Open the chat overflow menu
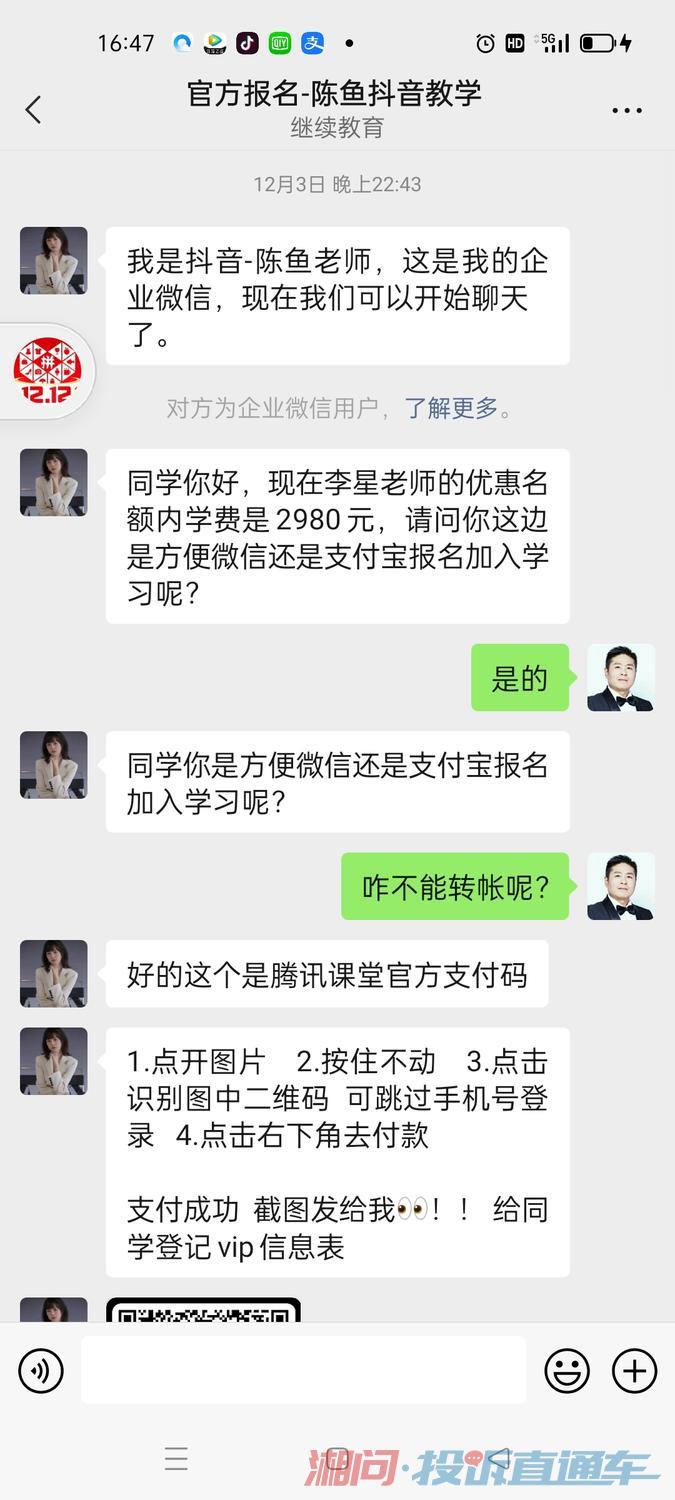This screenshot has width=675, height=1500. click(x=627, y=110)
